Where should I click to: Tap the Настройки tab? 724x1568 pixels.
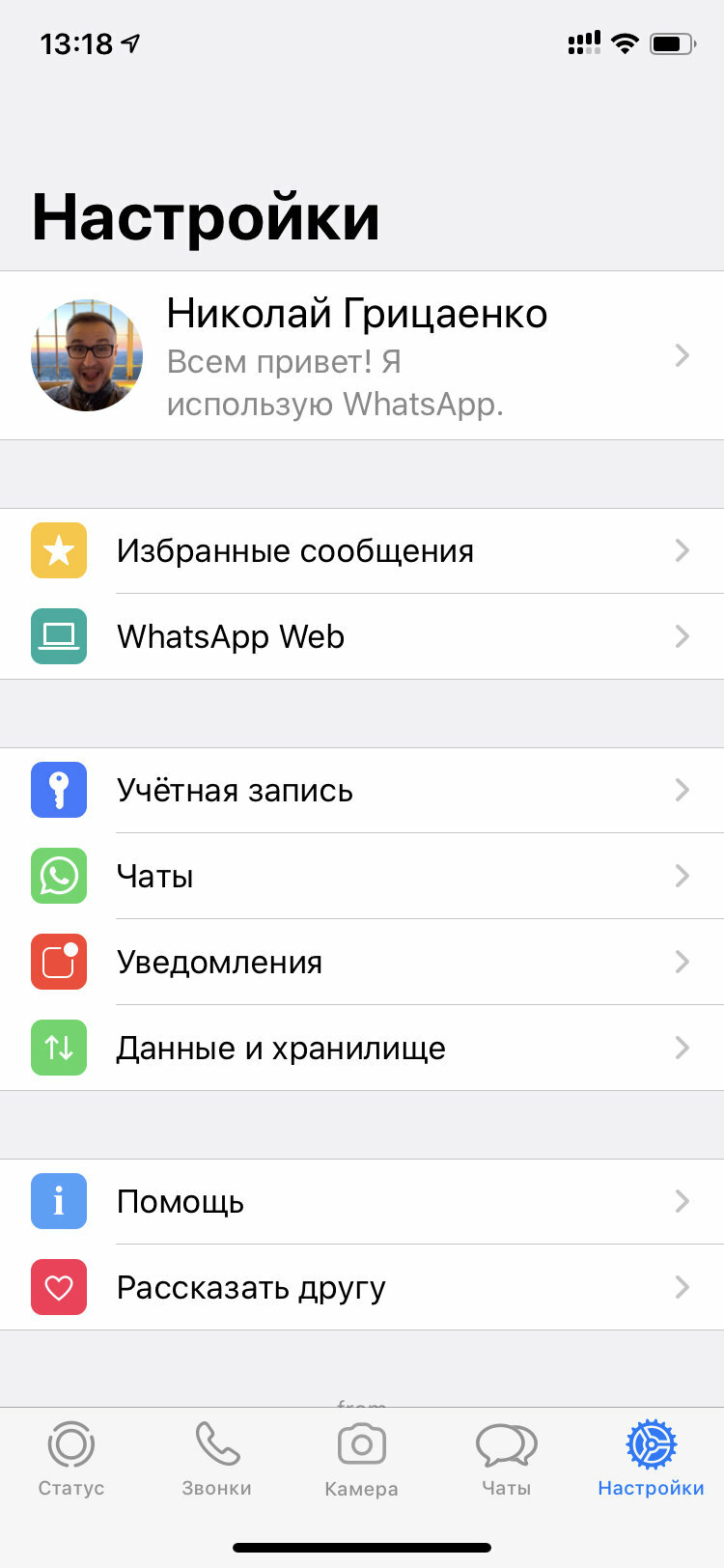[x=652, y=1458]
